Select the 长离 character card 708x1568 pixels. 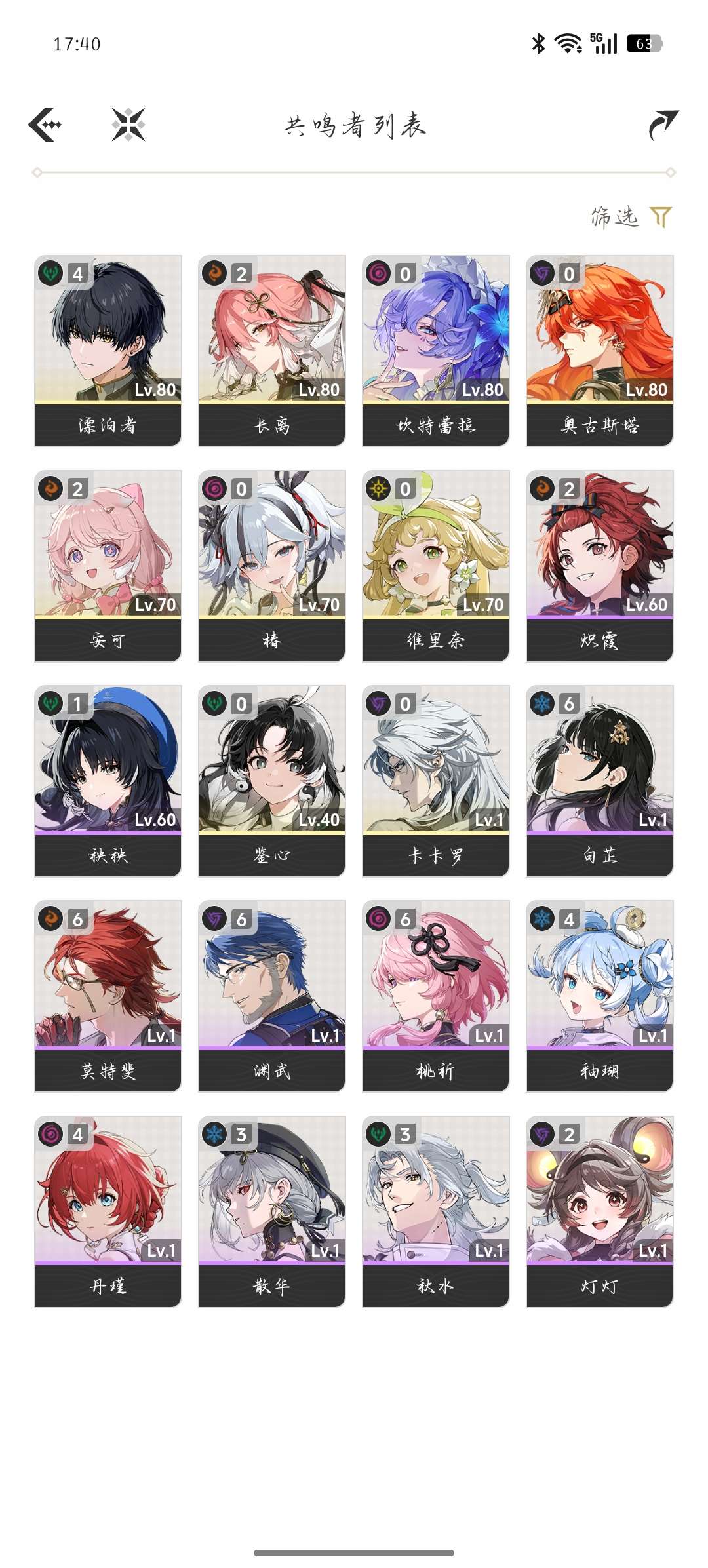click(x=272, y=351)
